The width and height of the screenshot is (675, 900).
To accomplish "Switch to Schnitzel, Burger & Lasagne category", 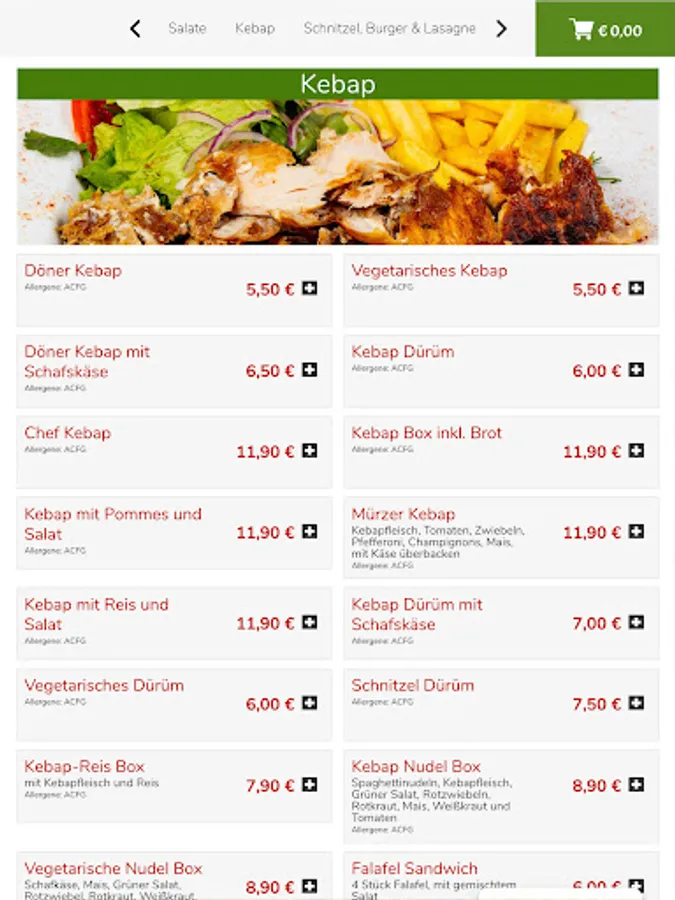I will tap(389, 28).
